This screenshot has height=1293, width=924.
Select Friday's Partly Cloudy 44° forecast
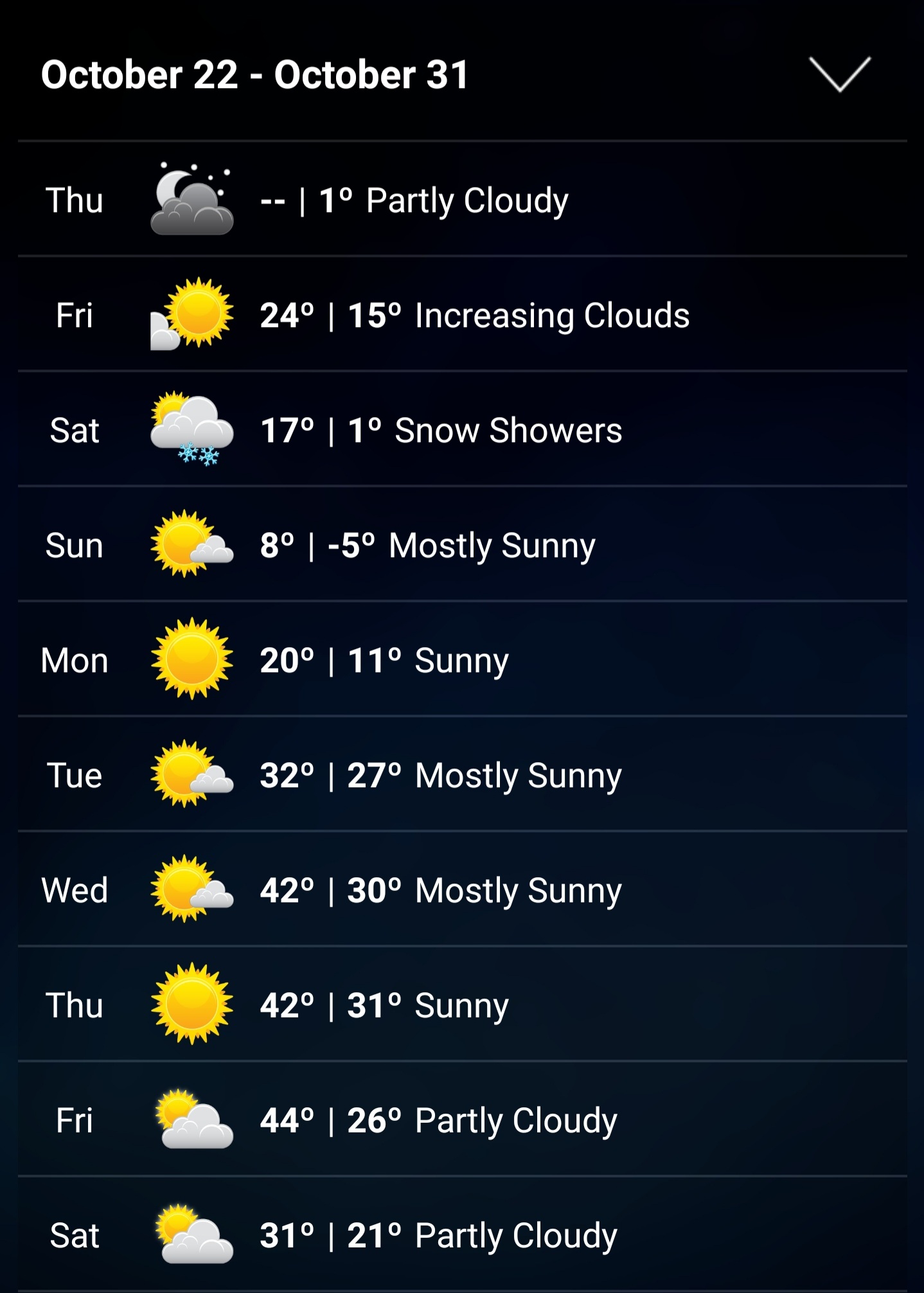[461, 1120]
